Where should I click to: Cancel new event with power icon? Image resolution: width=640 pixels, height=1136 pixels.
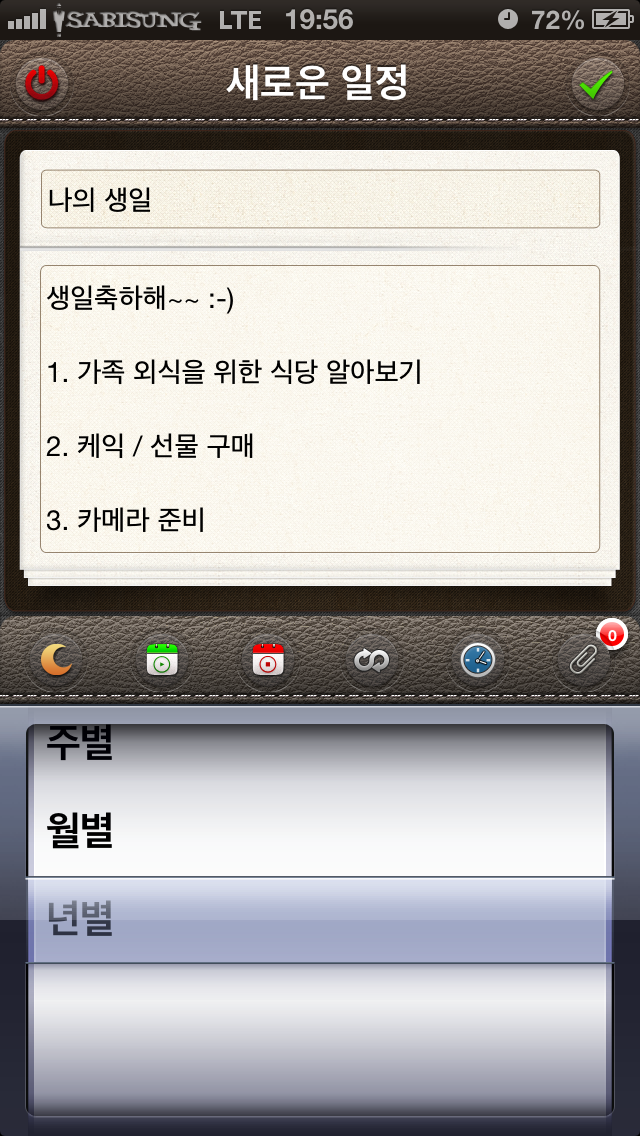tap(42, 84)
